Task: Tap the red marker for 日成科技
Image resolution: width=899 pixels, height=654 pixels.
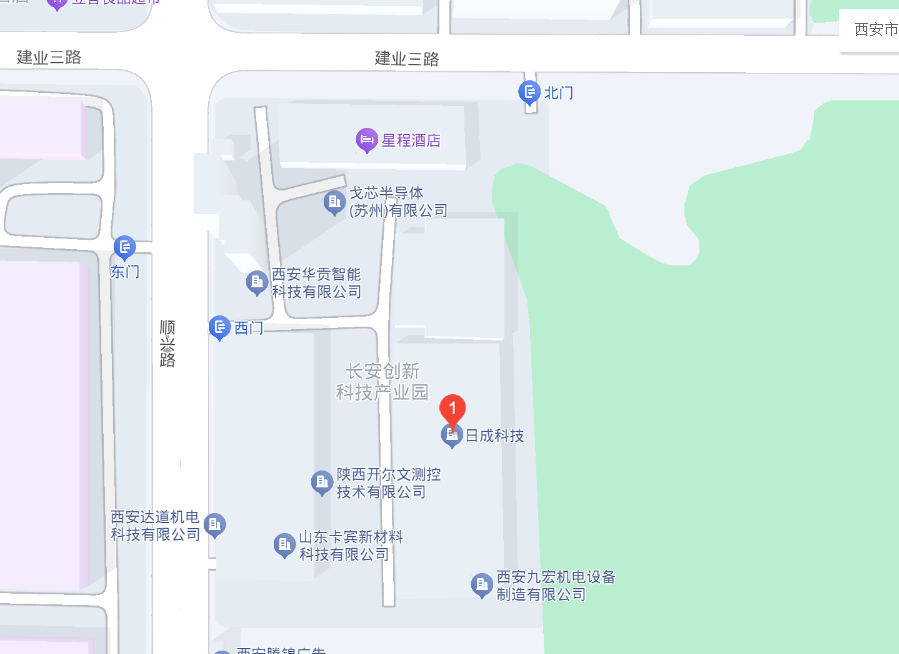Action: [x=453, y=410]
